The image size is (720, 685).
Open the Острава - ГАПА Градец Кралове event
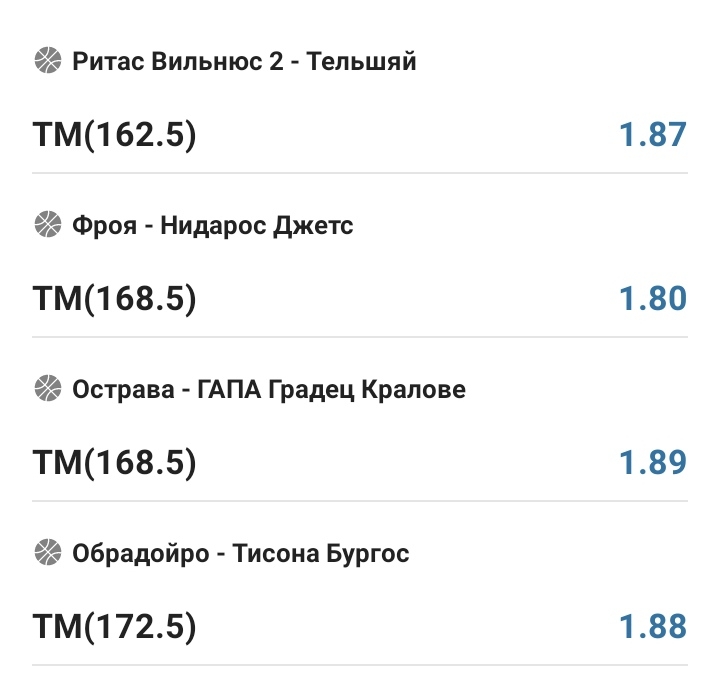click(268, 389)
